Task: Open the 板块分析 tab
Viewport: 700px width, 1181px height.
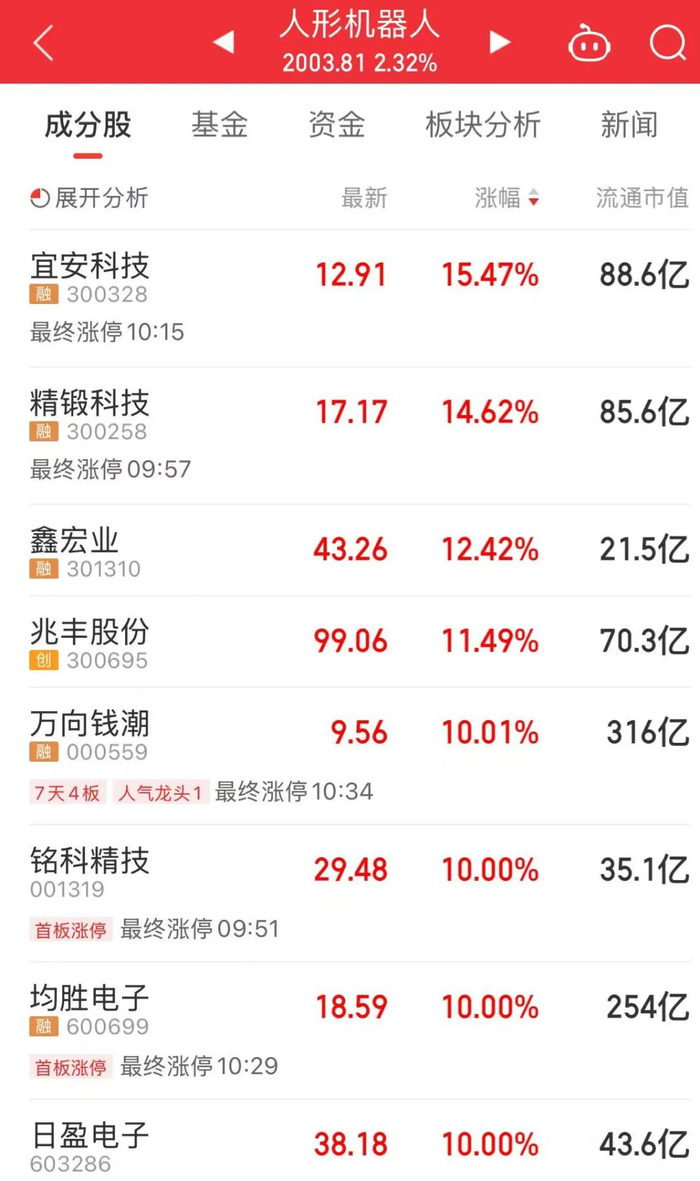Action: click(x=482, y=125)
